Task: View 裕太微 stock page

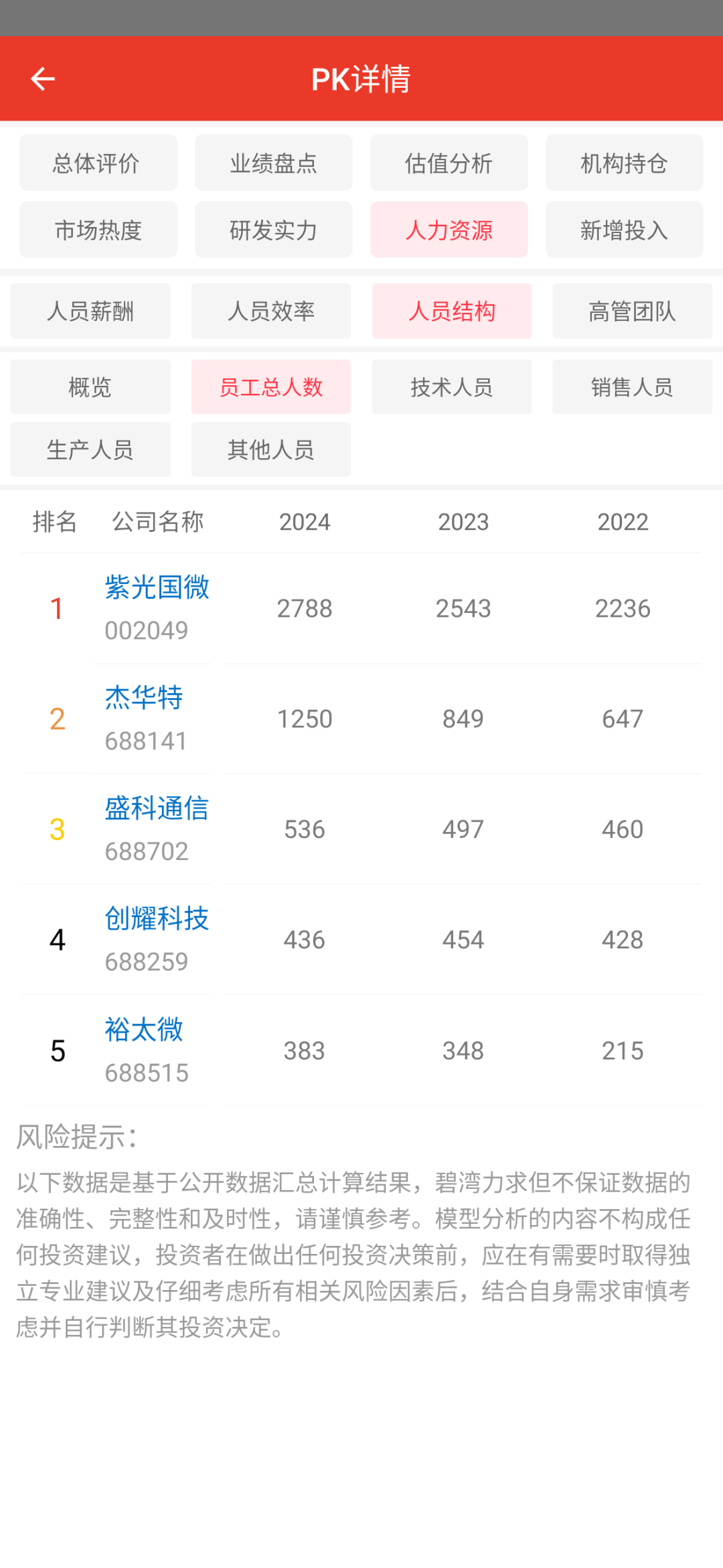Action: pyautogui.click(x=144, y=1029)
